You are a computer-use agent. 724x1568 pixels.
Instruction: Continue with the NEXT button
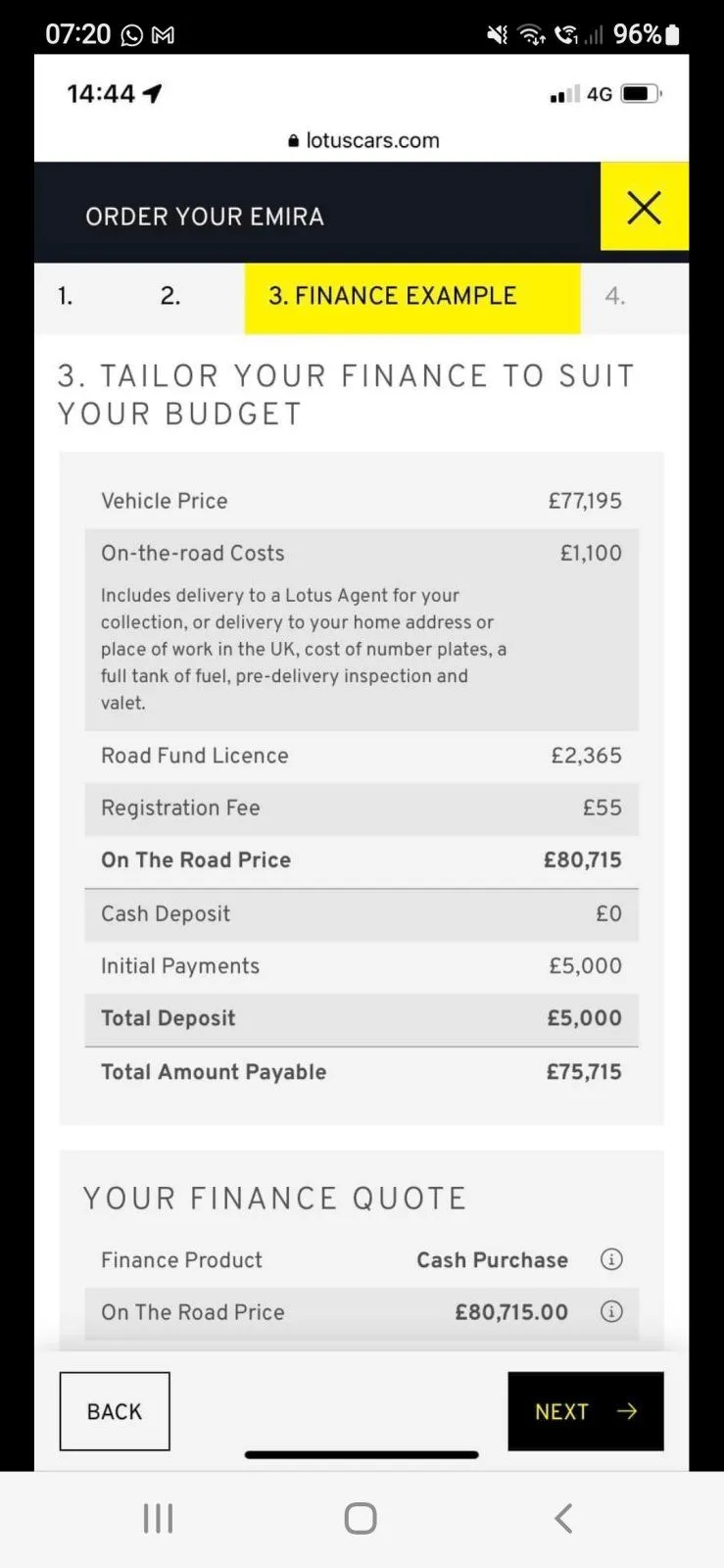585,1411
